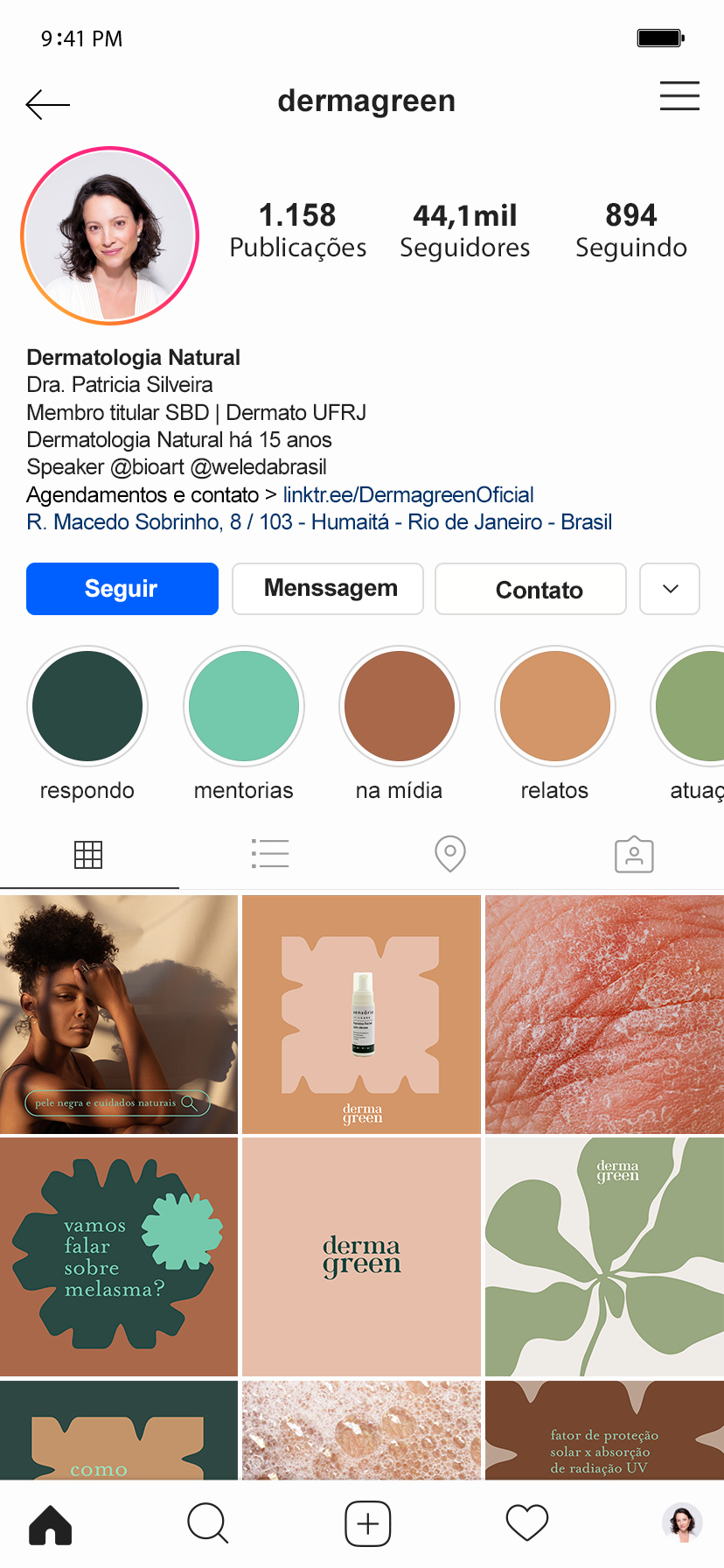
Task: Open the 'pele negra e cuidados naturais' post
Action: 119,1014
